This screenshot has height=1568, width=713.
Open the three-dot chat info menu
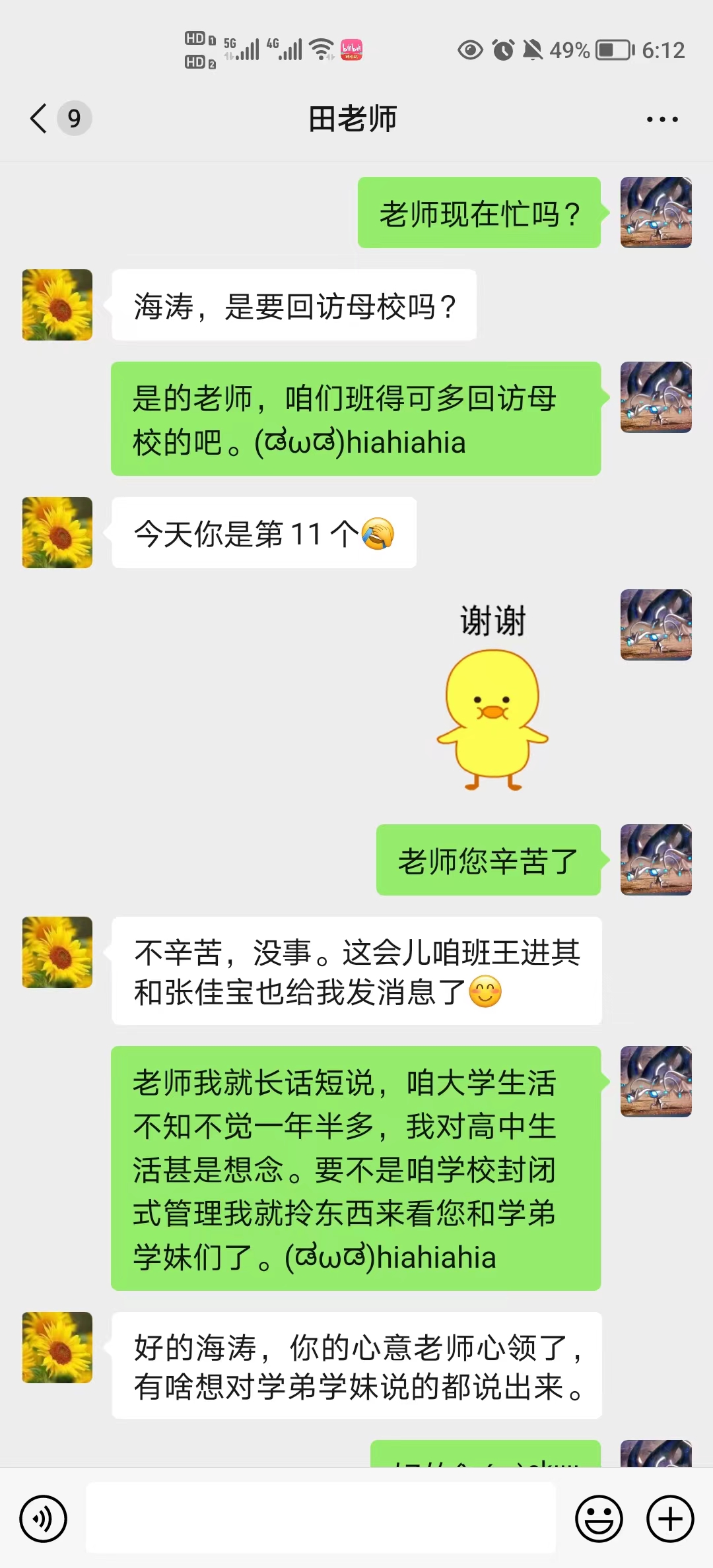662,119
